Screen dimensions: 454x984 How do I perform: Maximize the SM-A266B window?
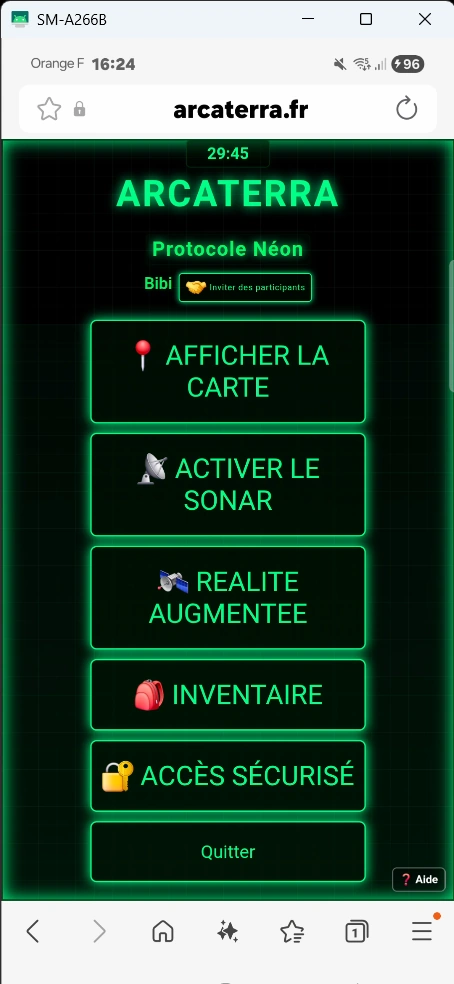pyautogui.click(x=366, y=19)
